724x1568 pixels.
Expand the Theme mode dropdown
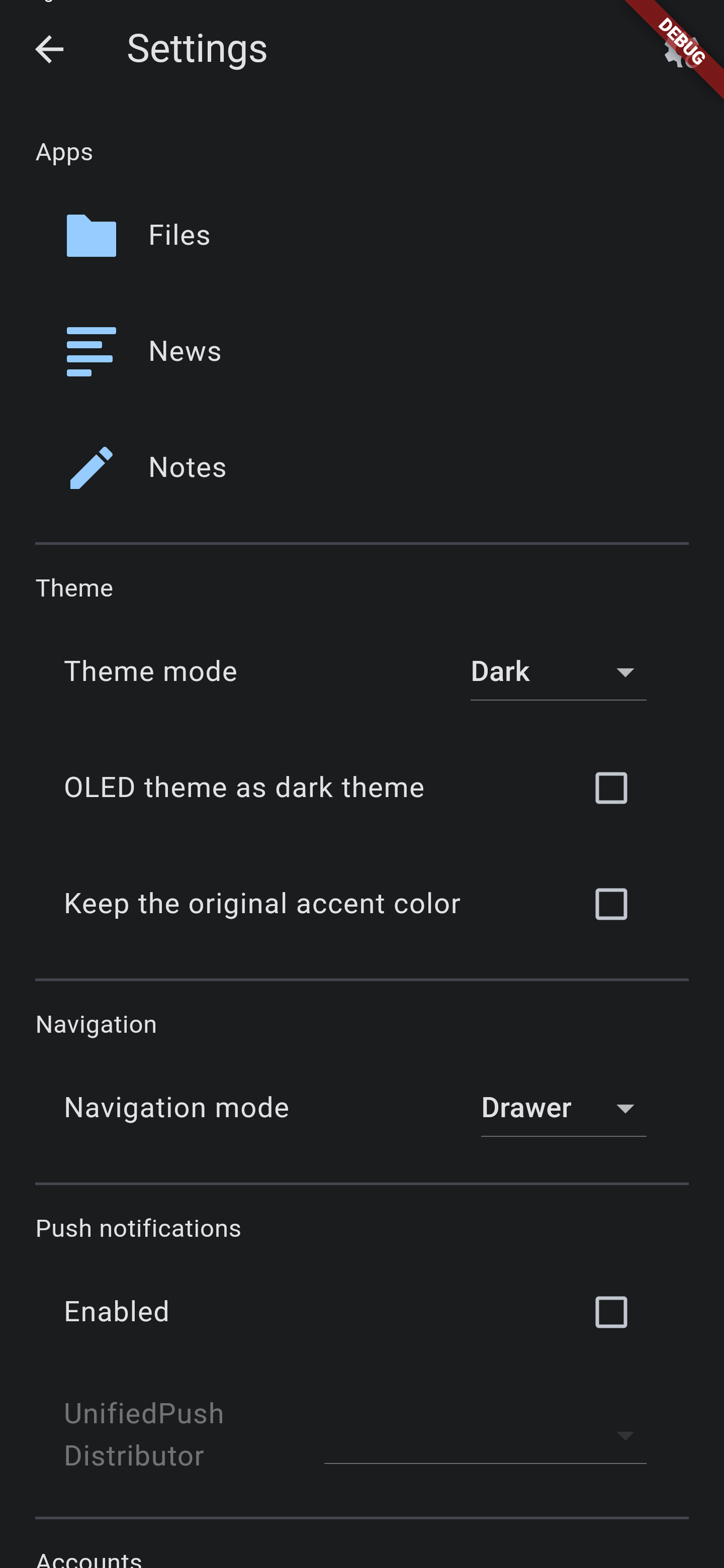tap(558, 672)
